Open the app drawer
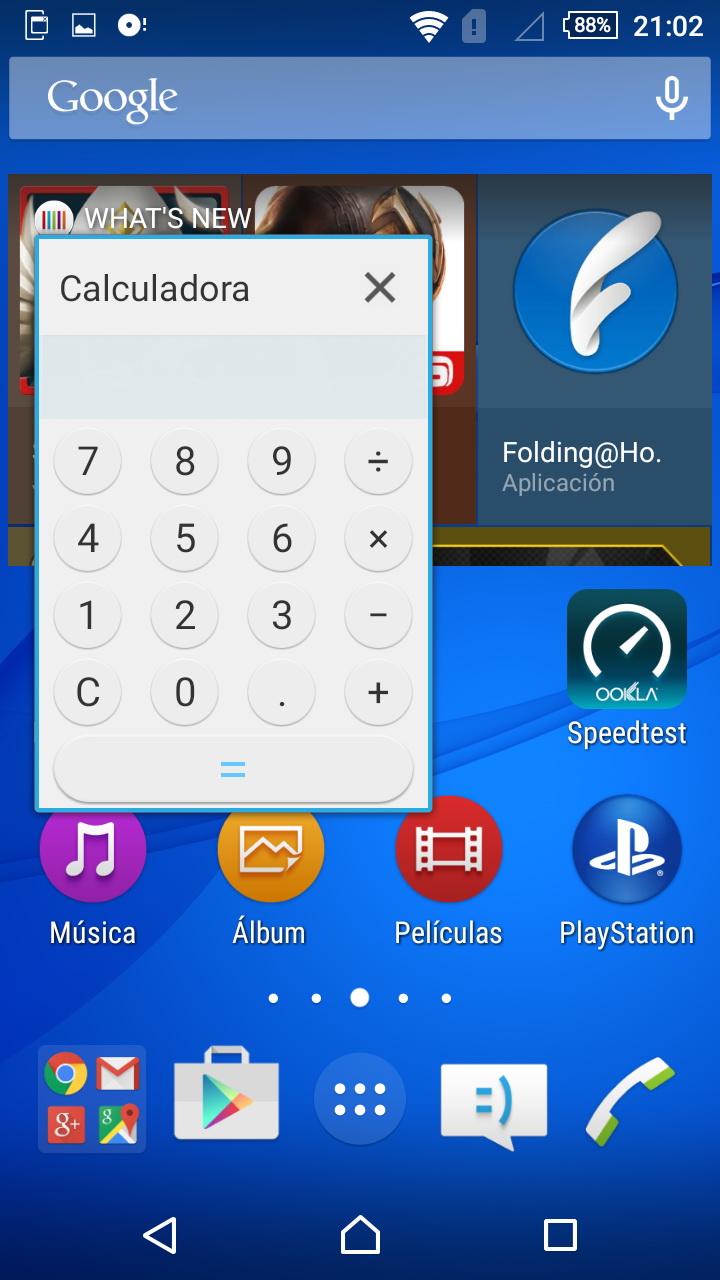This screenshot has width=720, height=1280. coord(360,1098)
